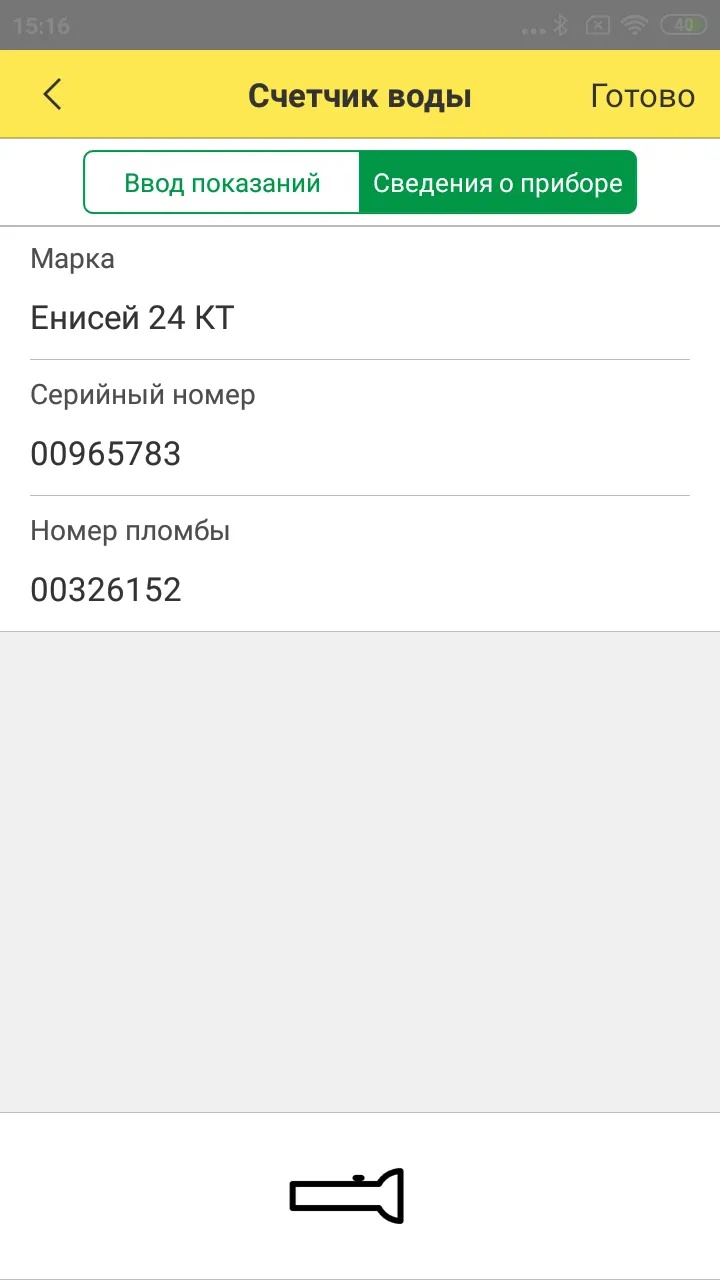The height and width of the screenshot is (1280, 720).
Task: Edit the Номер пломбы field
Action: [360, 564]
